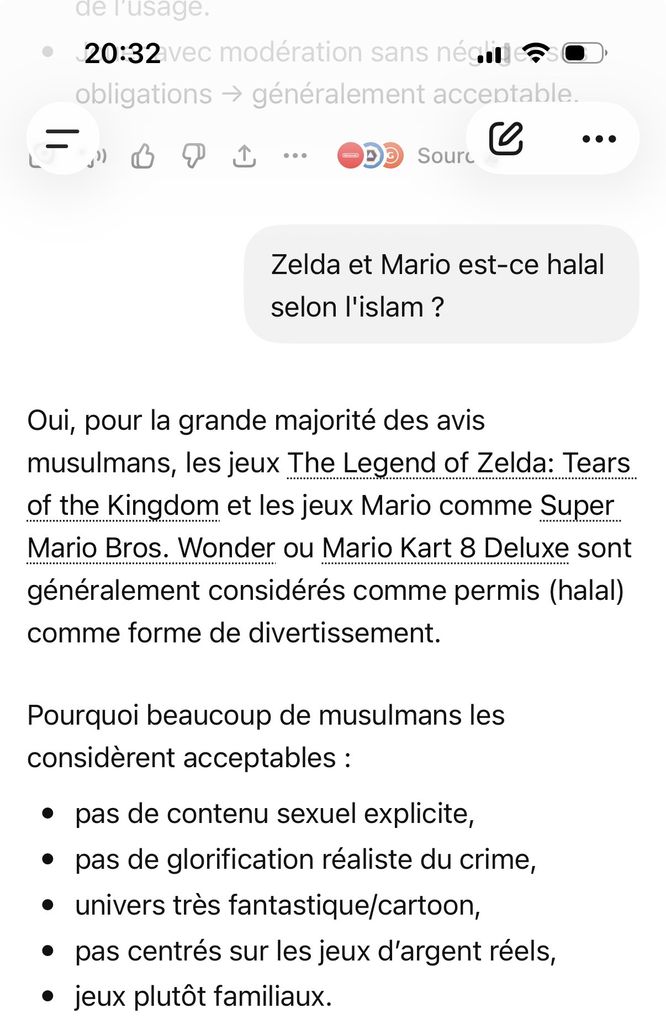The height and width of the screenshot is (1024, 666).
Task: Open the Super Mario Bros. Wonder link
Action: [323, 526]
